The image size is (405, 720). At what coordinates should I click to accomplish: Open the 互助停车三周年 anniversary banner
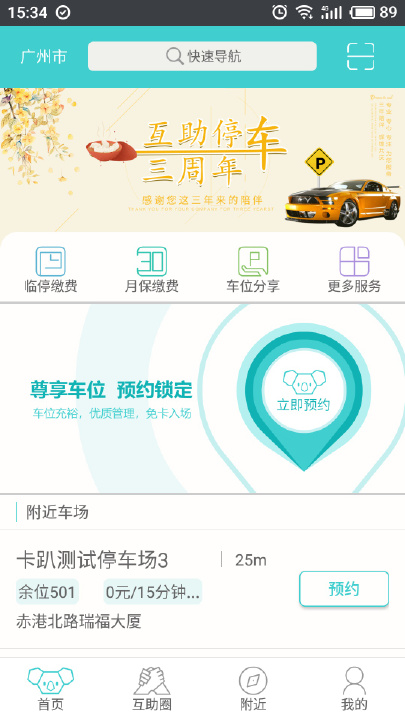(202, 161)
